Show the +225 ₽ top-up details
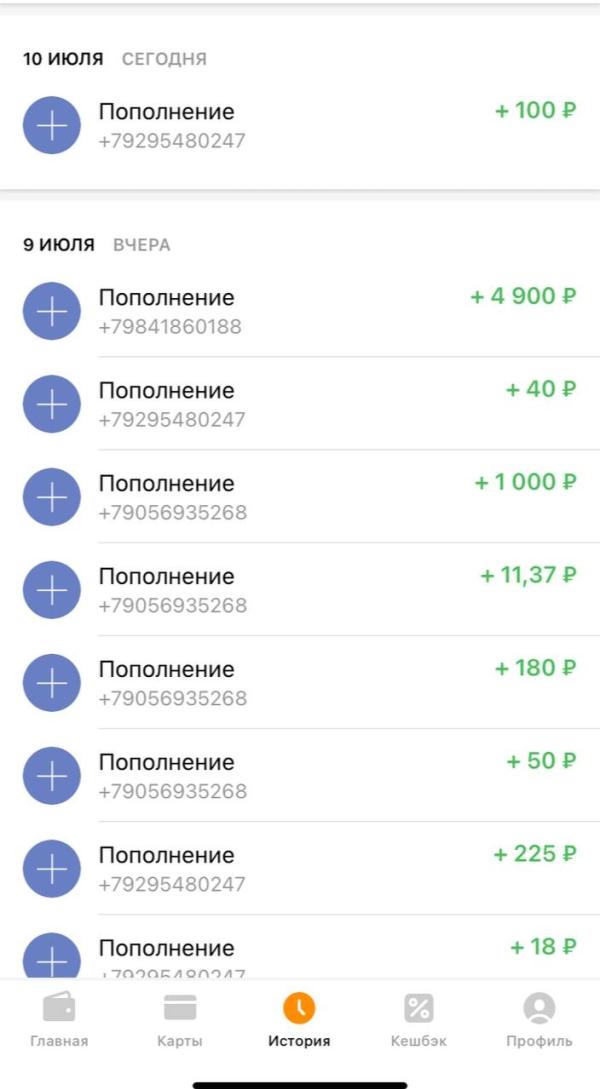This screenshot has height=1089, width=600. [300, 869]
